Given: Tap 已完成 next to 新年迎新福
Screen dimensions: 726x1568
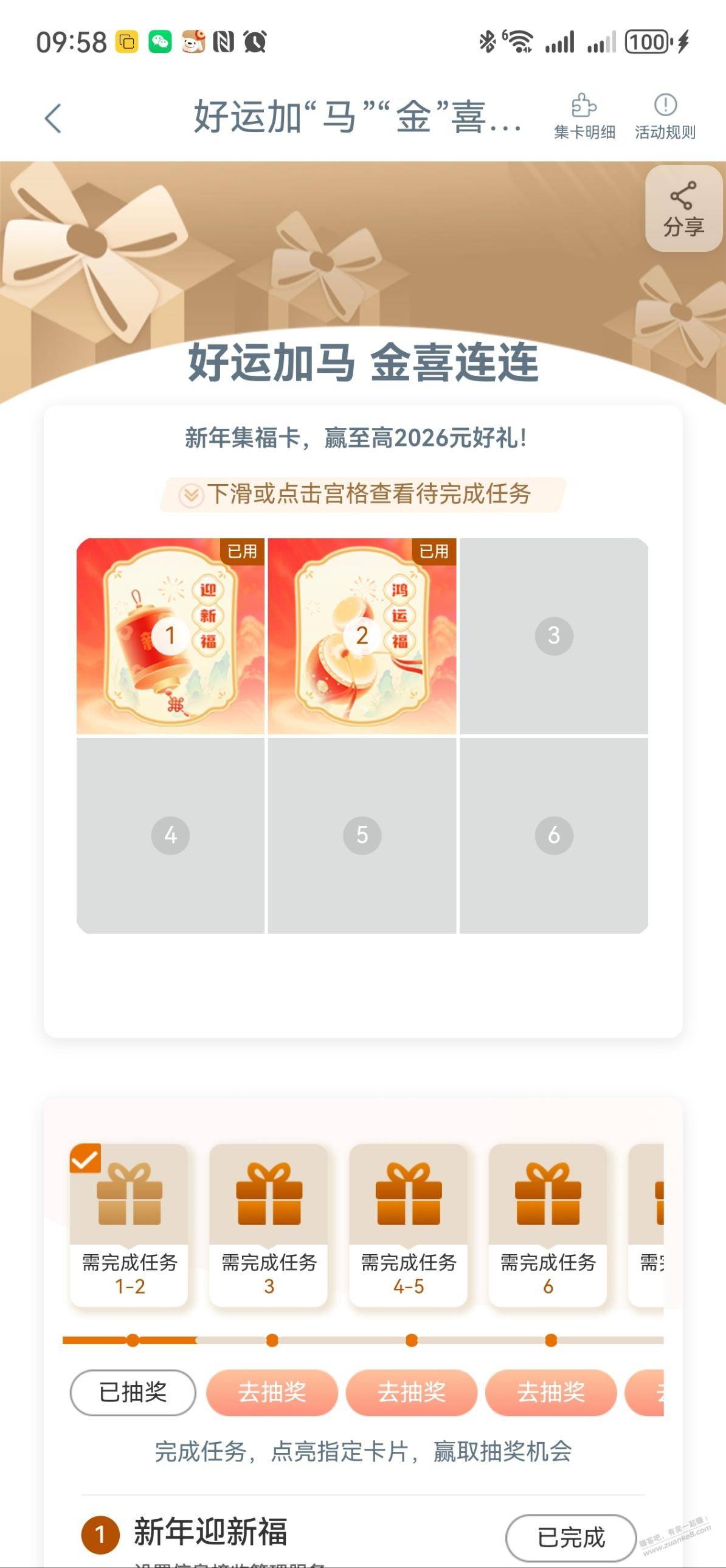Looking at the screenshot, I should pos(570,1537).
